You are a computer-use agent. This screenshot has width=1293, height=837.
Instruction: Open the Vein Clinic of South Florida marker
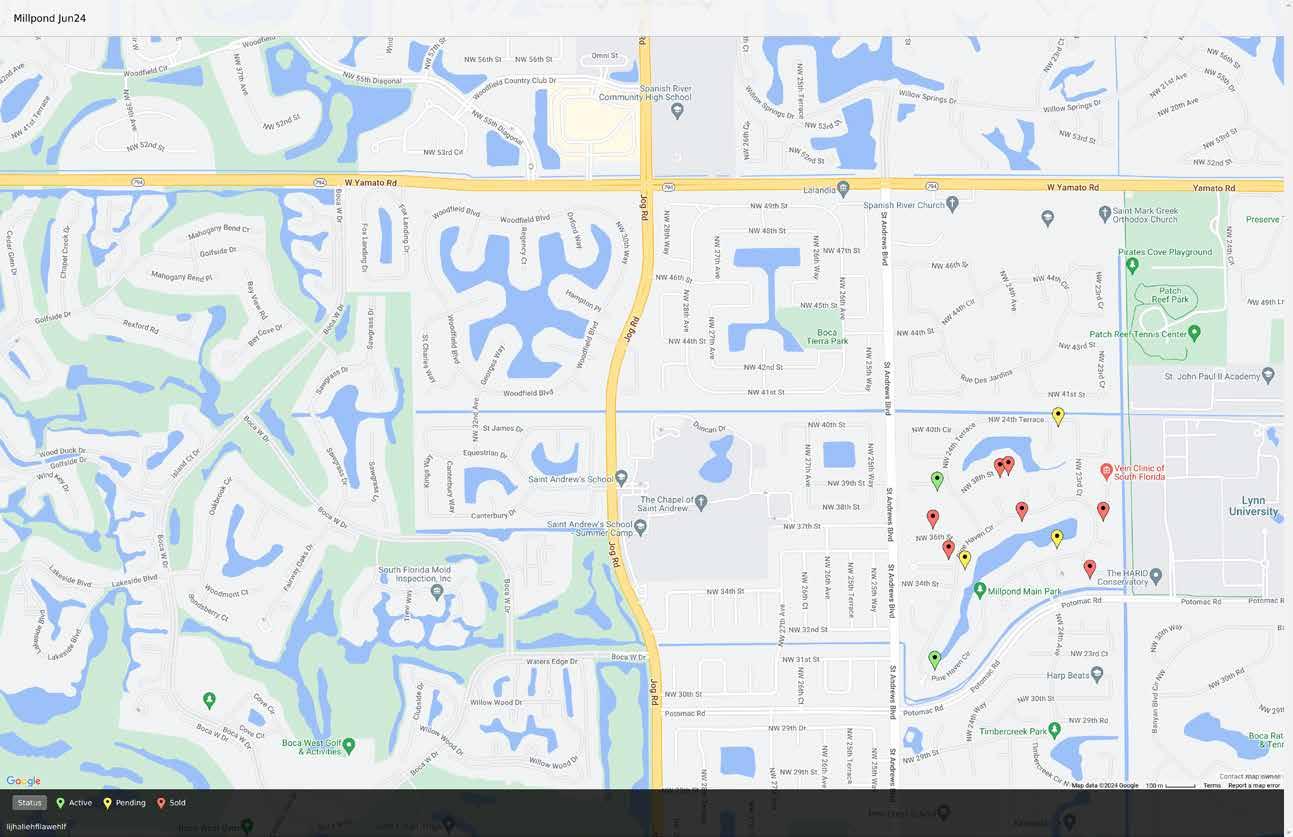tap(1106, 470)
